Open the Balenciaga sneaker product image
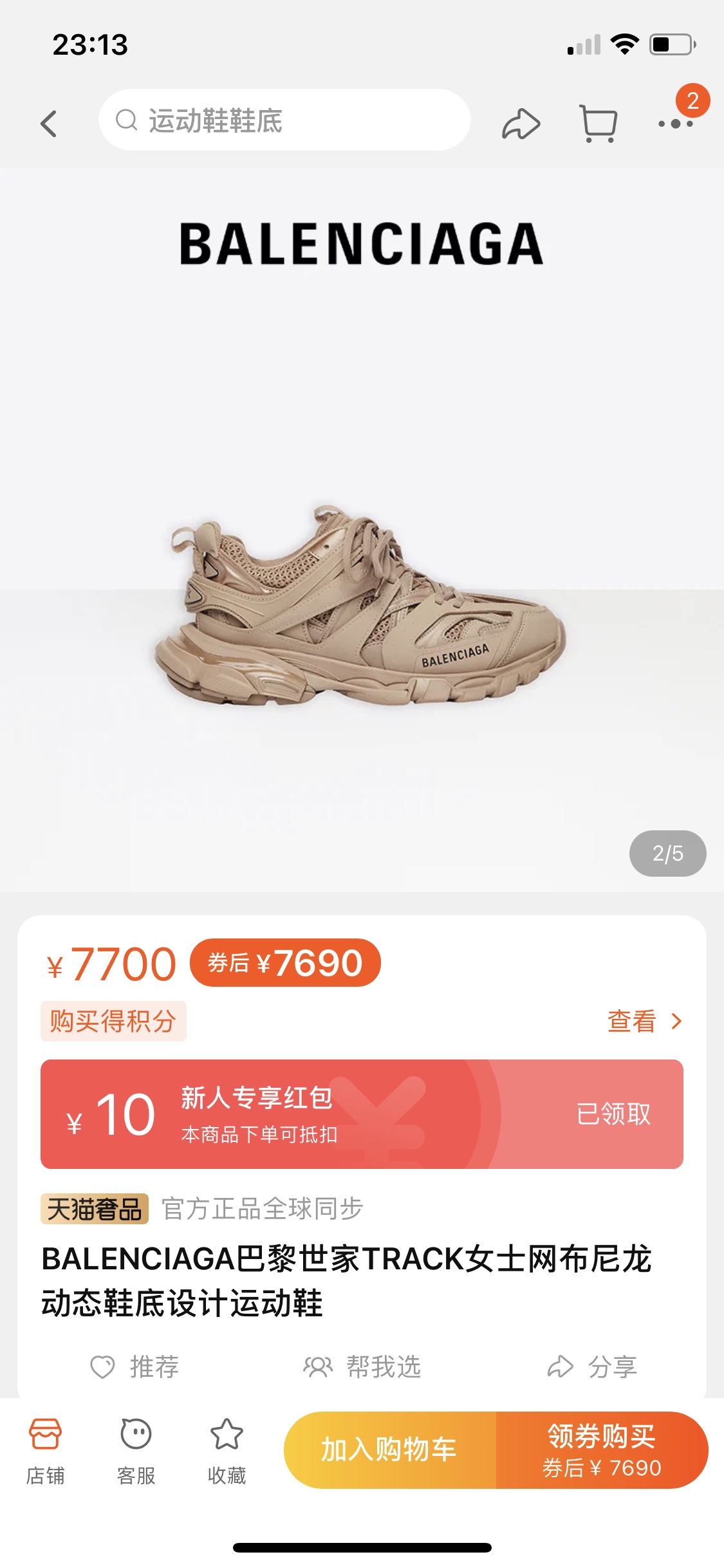This screenshot has height=1568, width=724. [x=360, y=605]
